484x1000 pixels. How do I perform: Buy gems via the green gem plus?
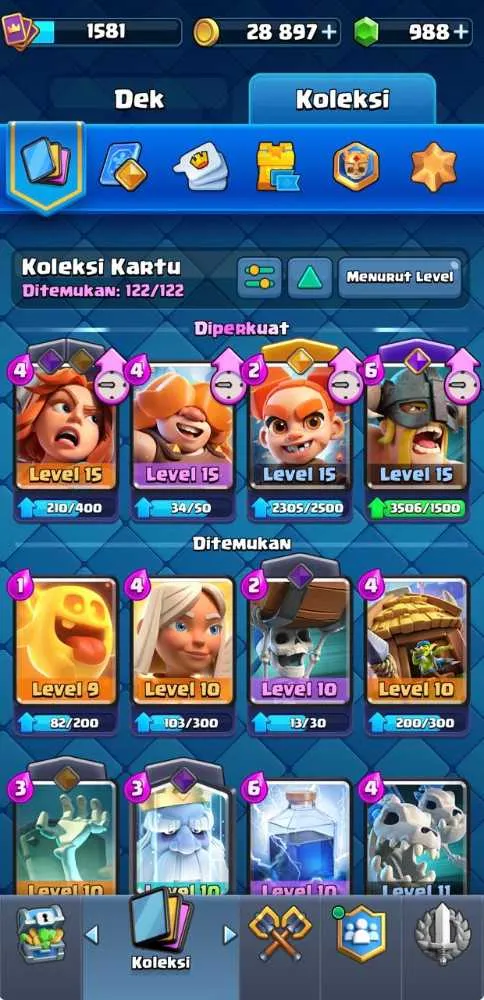click(x=462, y=32)
